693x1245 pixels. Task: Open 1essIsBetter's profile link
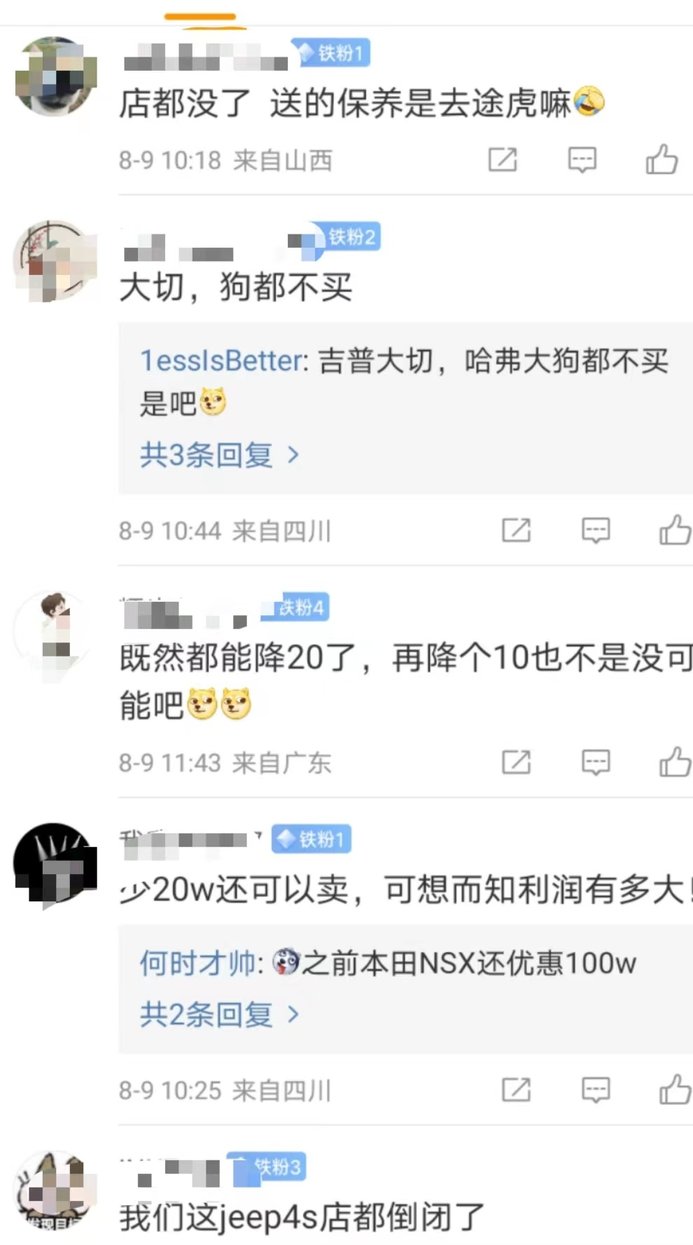[x=221, y=361]
